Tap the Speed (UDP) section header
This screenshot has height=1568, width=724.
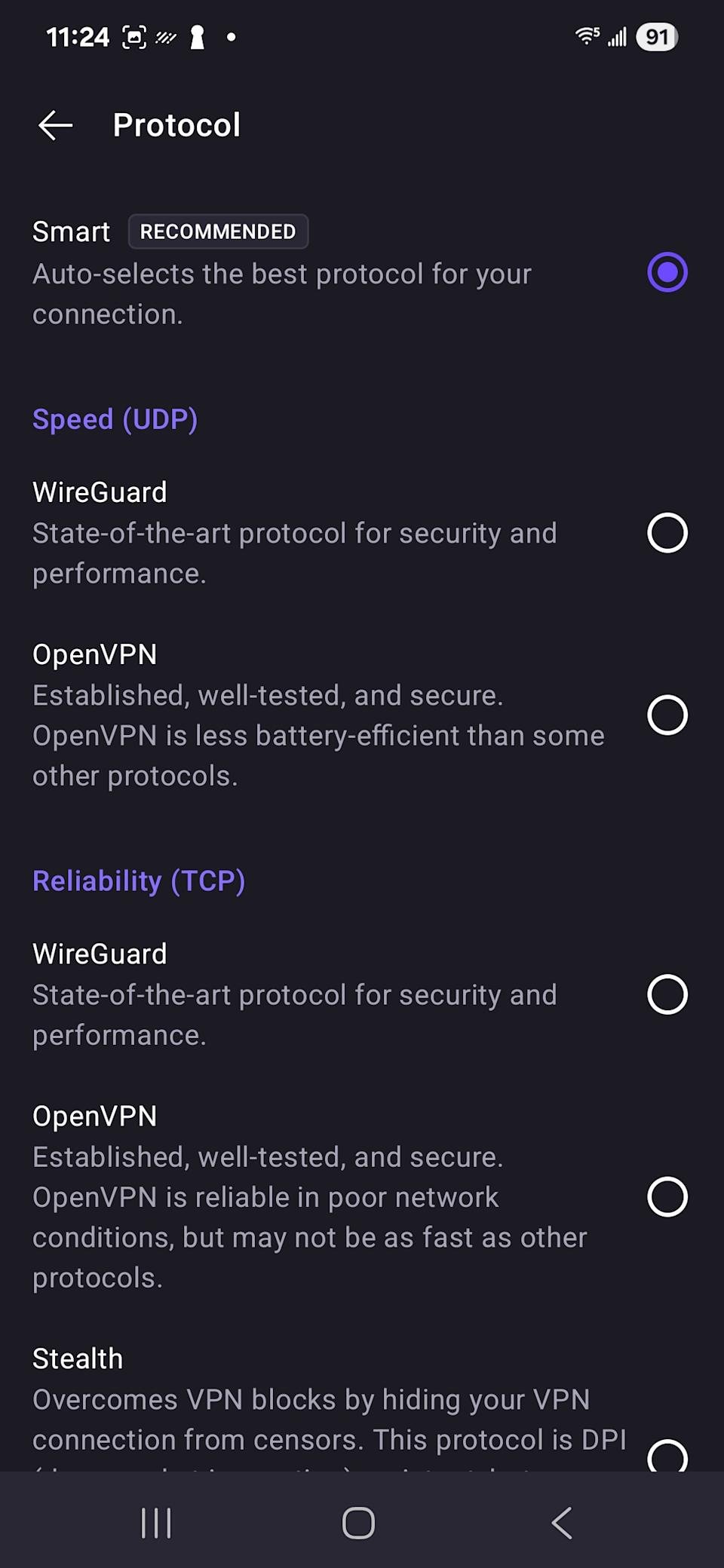(x=115, y=419)
